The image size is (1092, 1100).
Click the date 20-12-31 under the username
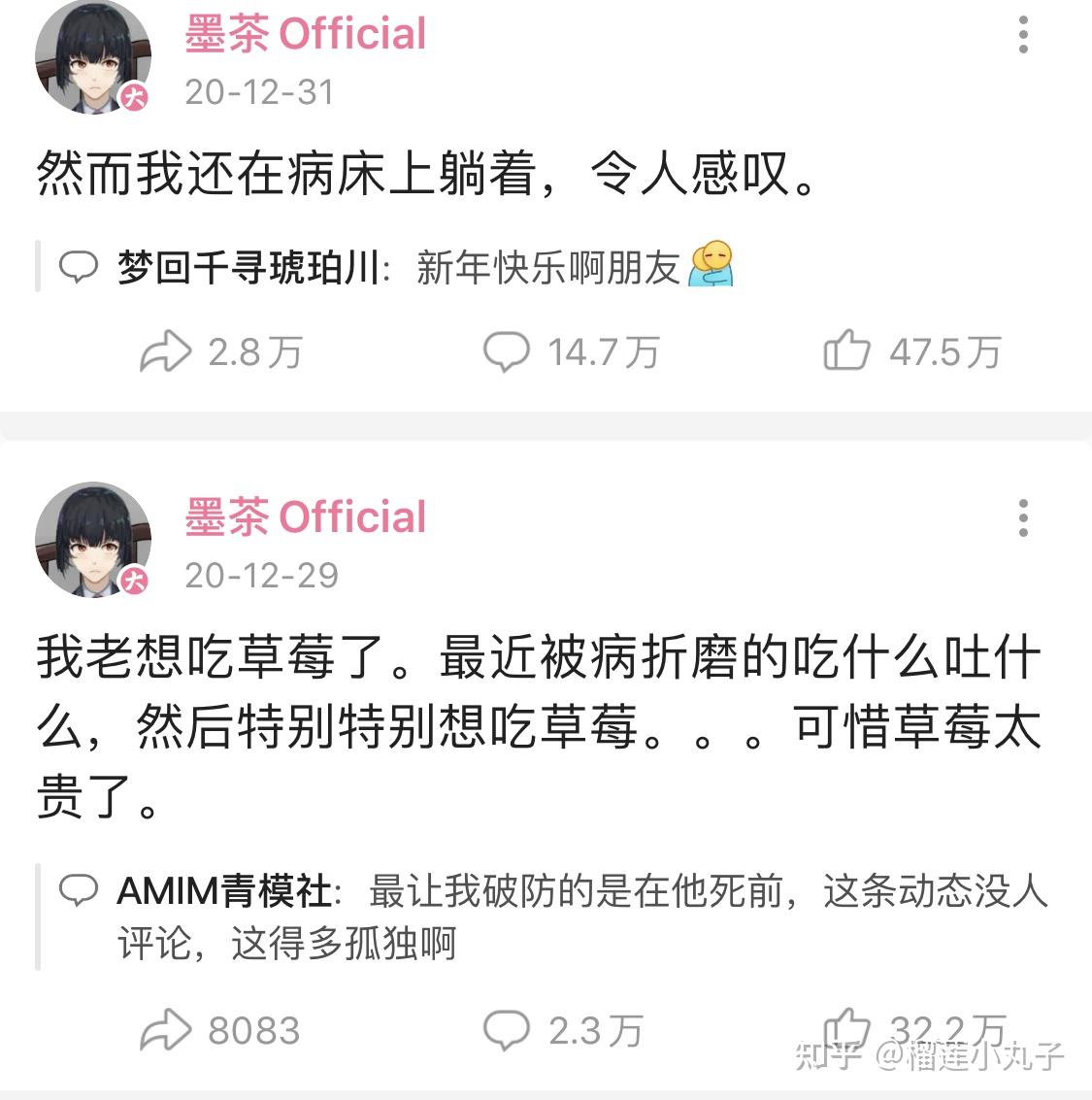coord(259,92)
